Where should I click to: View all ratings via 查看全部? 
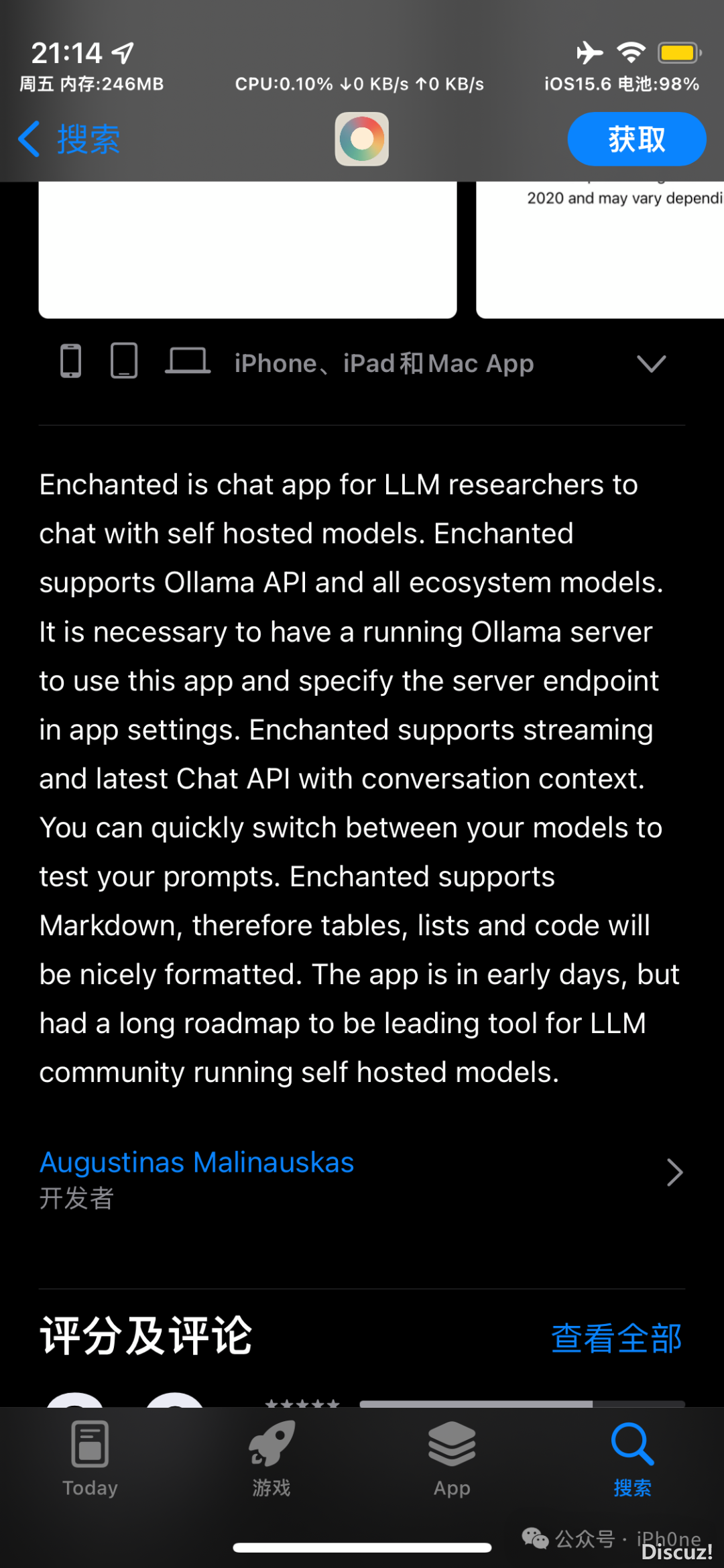click(615, 1338)
